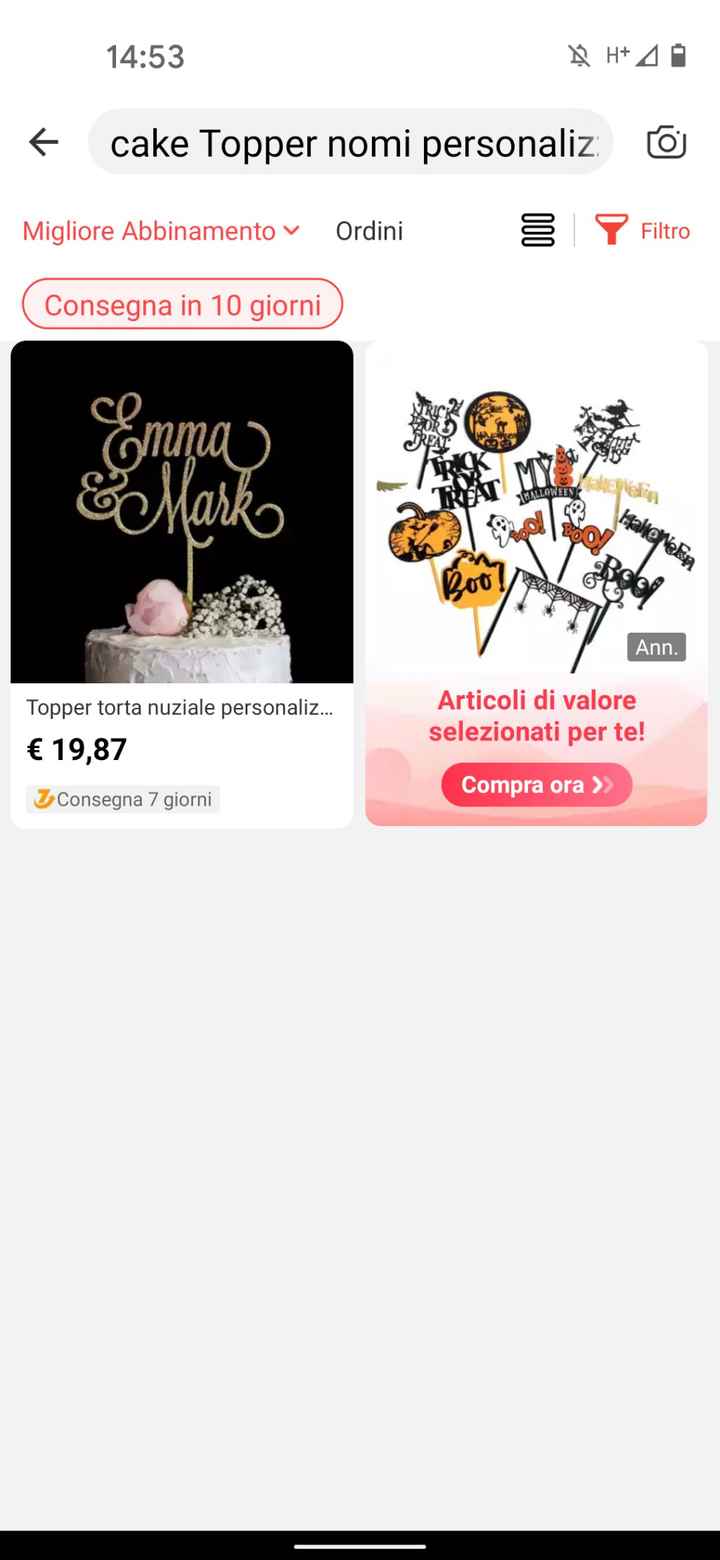Expand the Migliore Abbinamento sort dropdown

click(161, 231)
